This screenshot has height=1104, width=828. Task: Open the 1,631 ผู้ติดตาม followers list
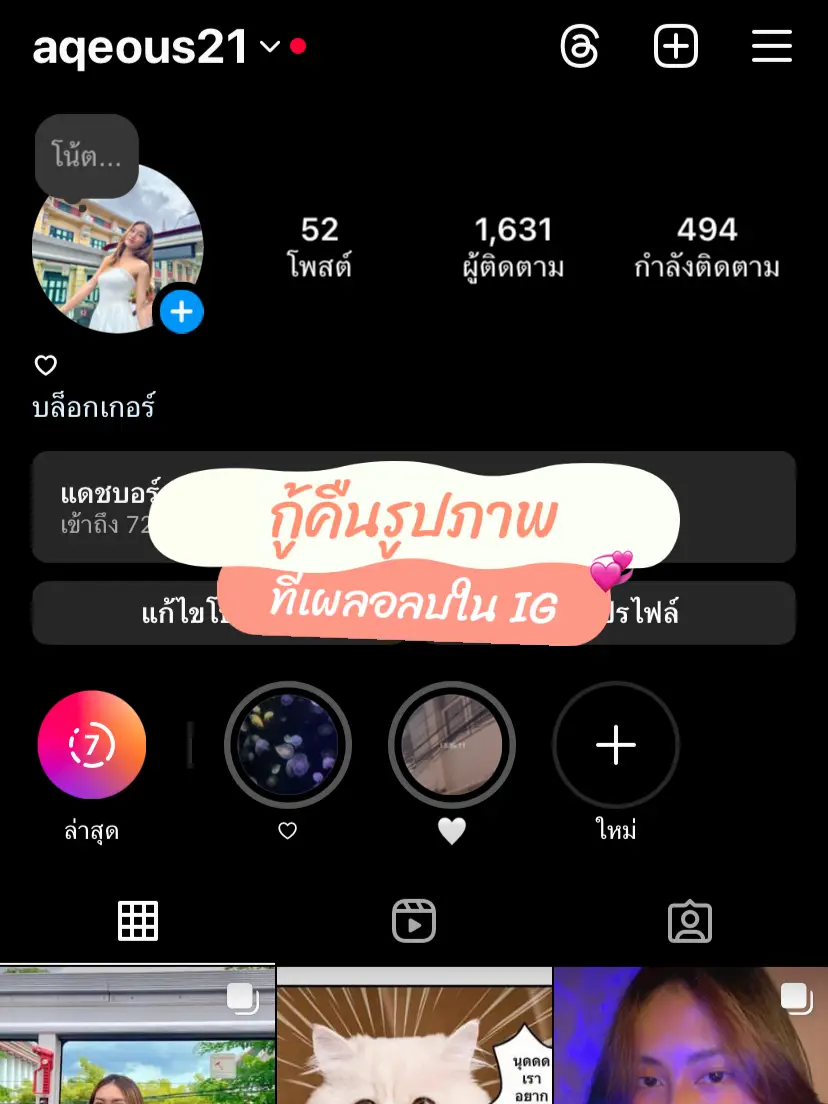coord(512,245)
